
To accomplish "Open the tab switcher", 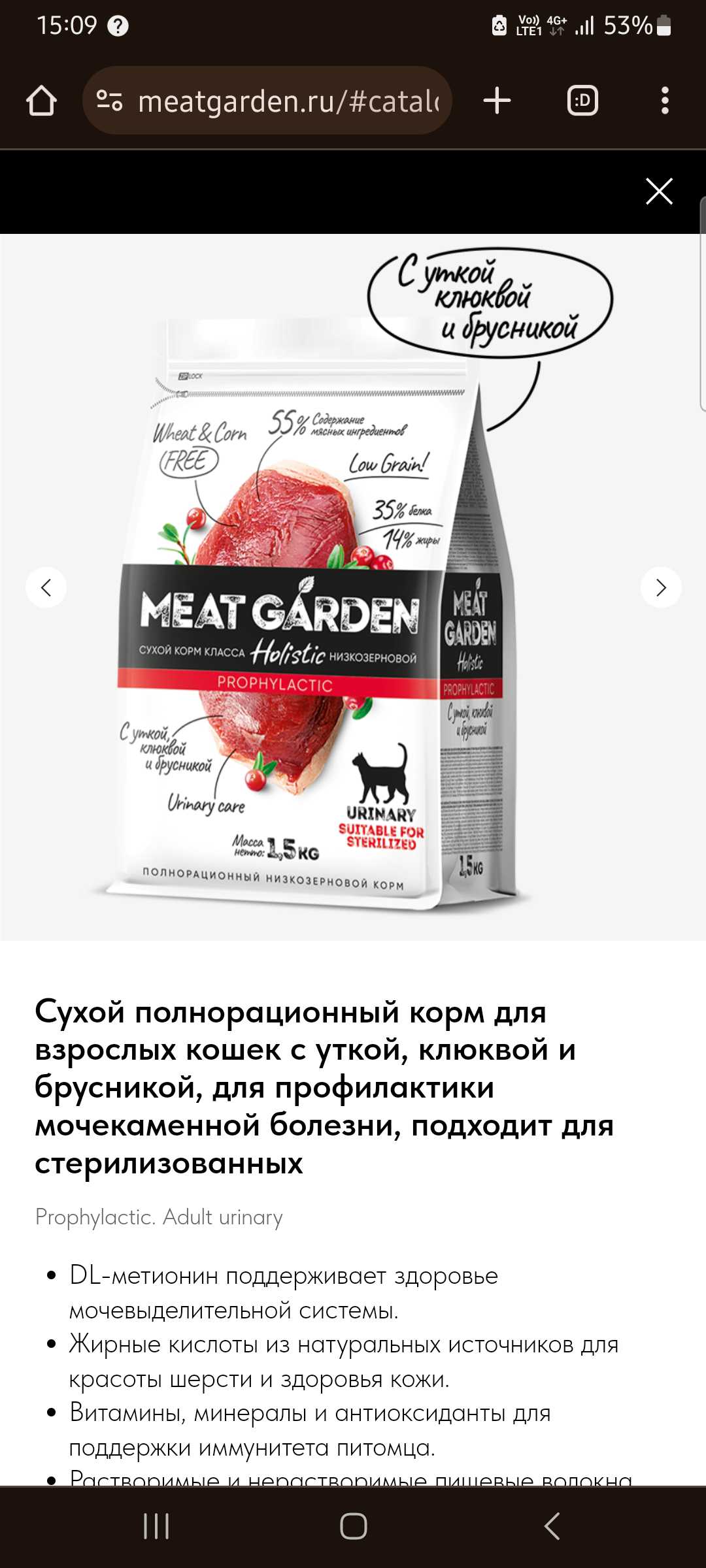I will [582, 101].
